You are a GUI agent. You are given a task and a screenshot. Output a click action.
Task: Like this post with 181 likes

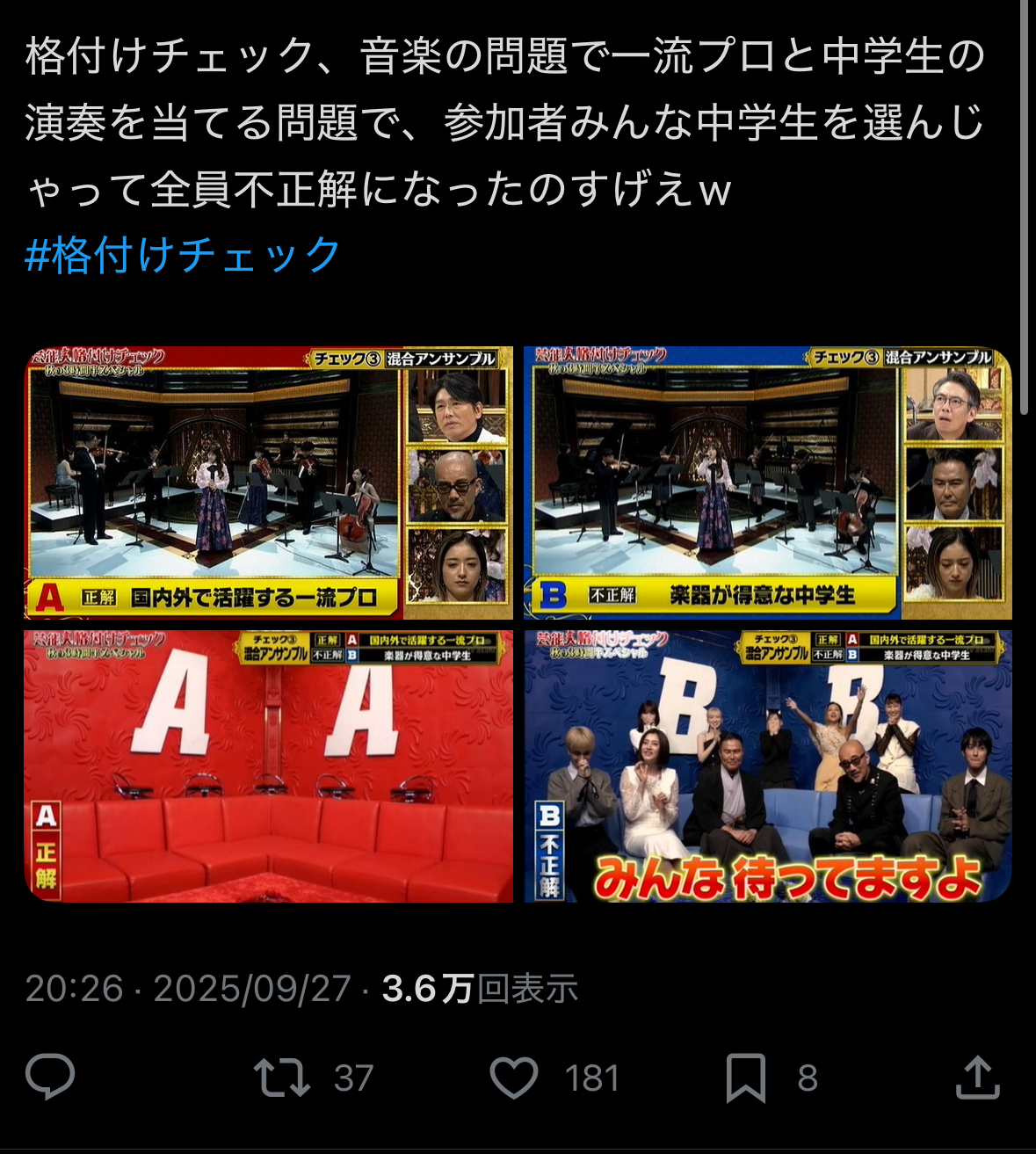click(514, 1078)
